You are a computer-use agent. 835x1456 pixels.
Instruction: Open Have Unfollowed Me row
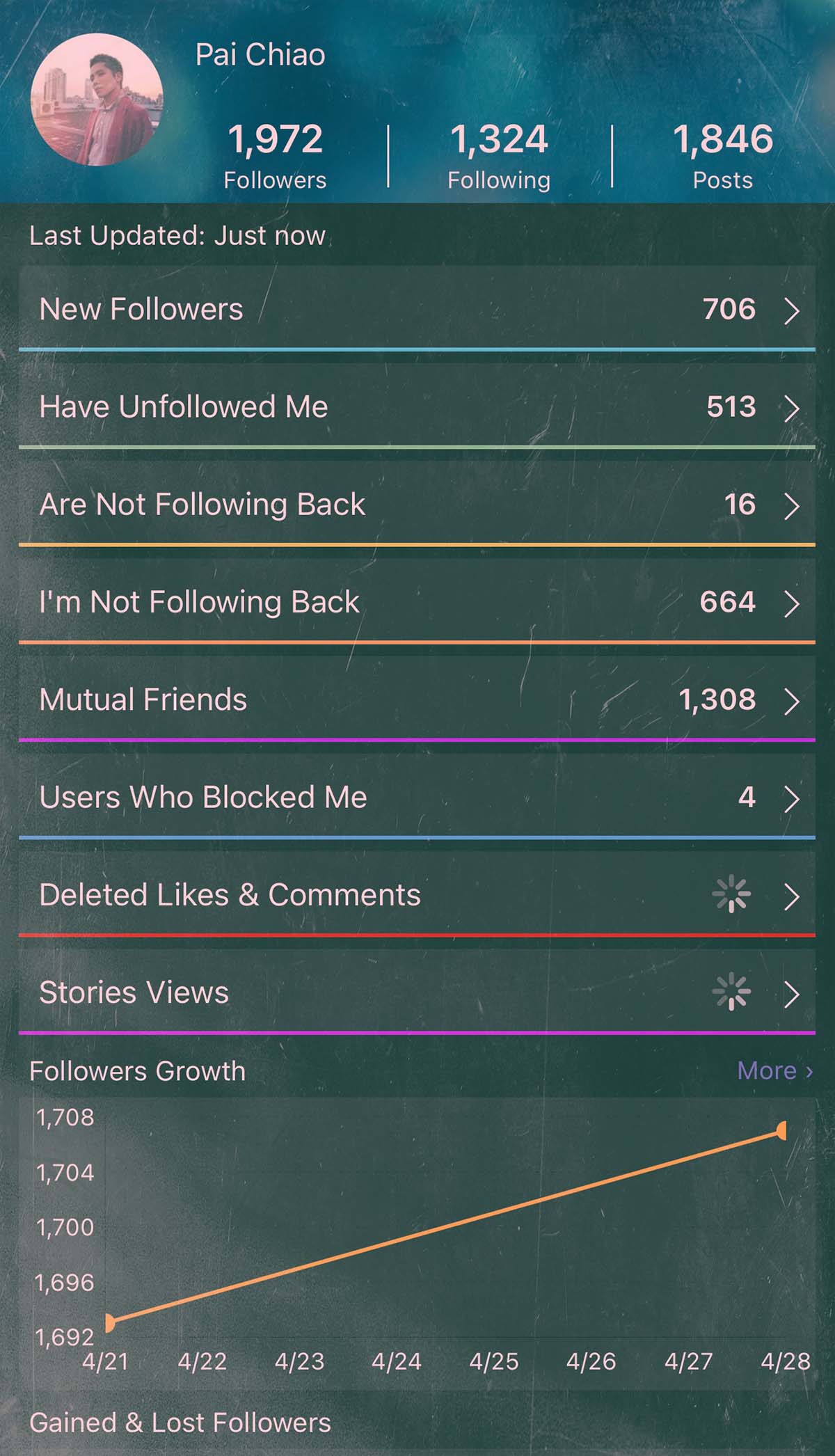(x=417, y=406)
